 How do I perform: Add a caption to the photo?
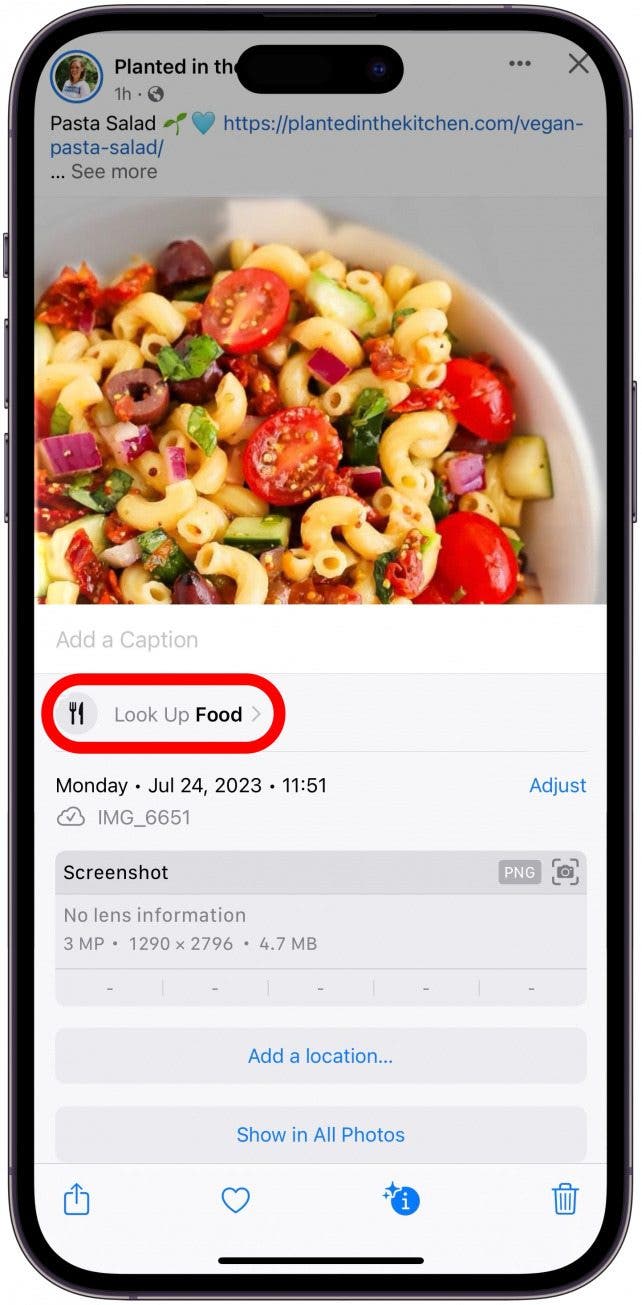tap(320, 640)
